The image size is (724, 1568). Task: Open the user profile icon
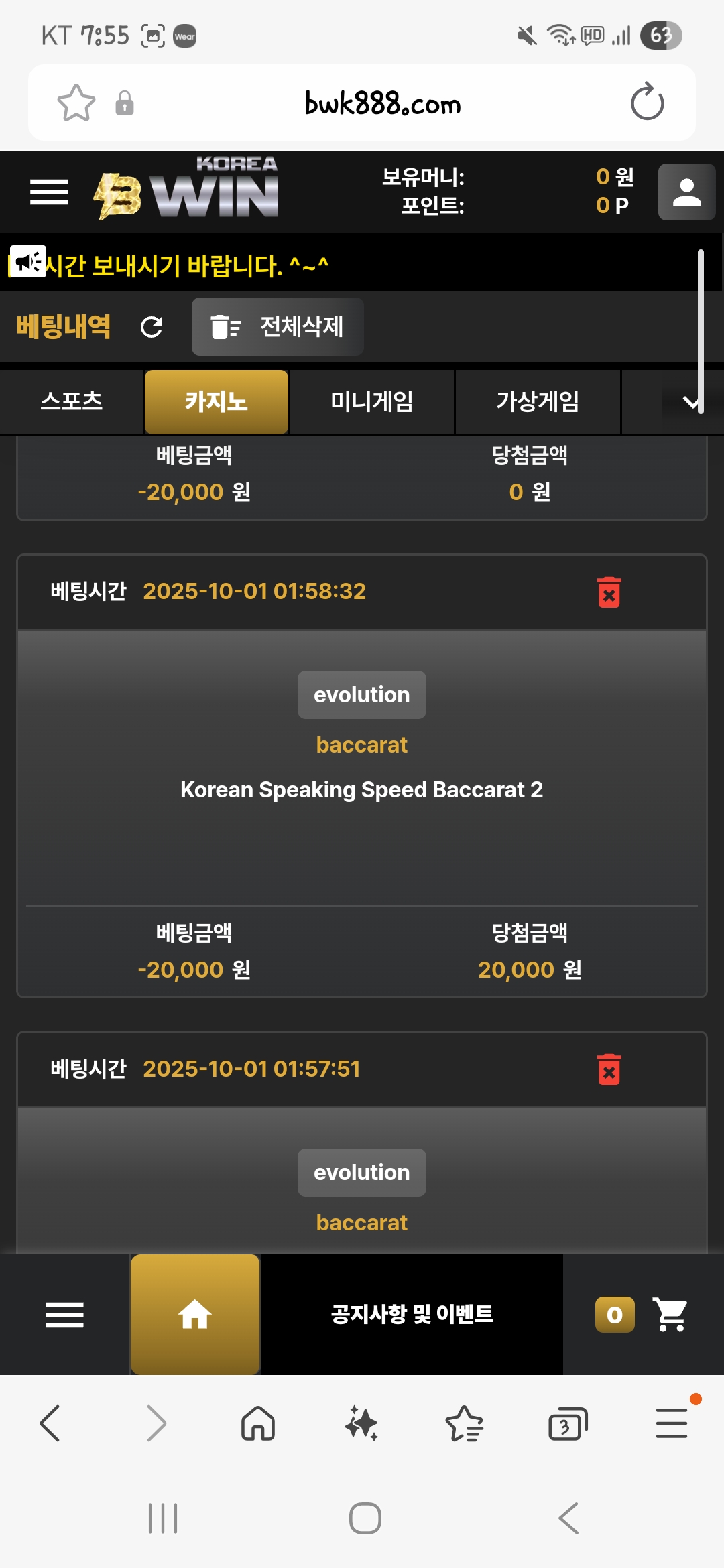[686, 192]
